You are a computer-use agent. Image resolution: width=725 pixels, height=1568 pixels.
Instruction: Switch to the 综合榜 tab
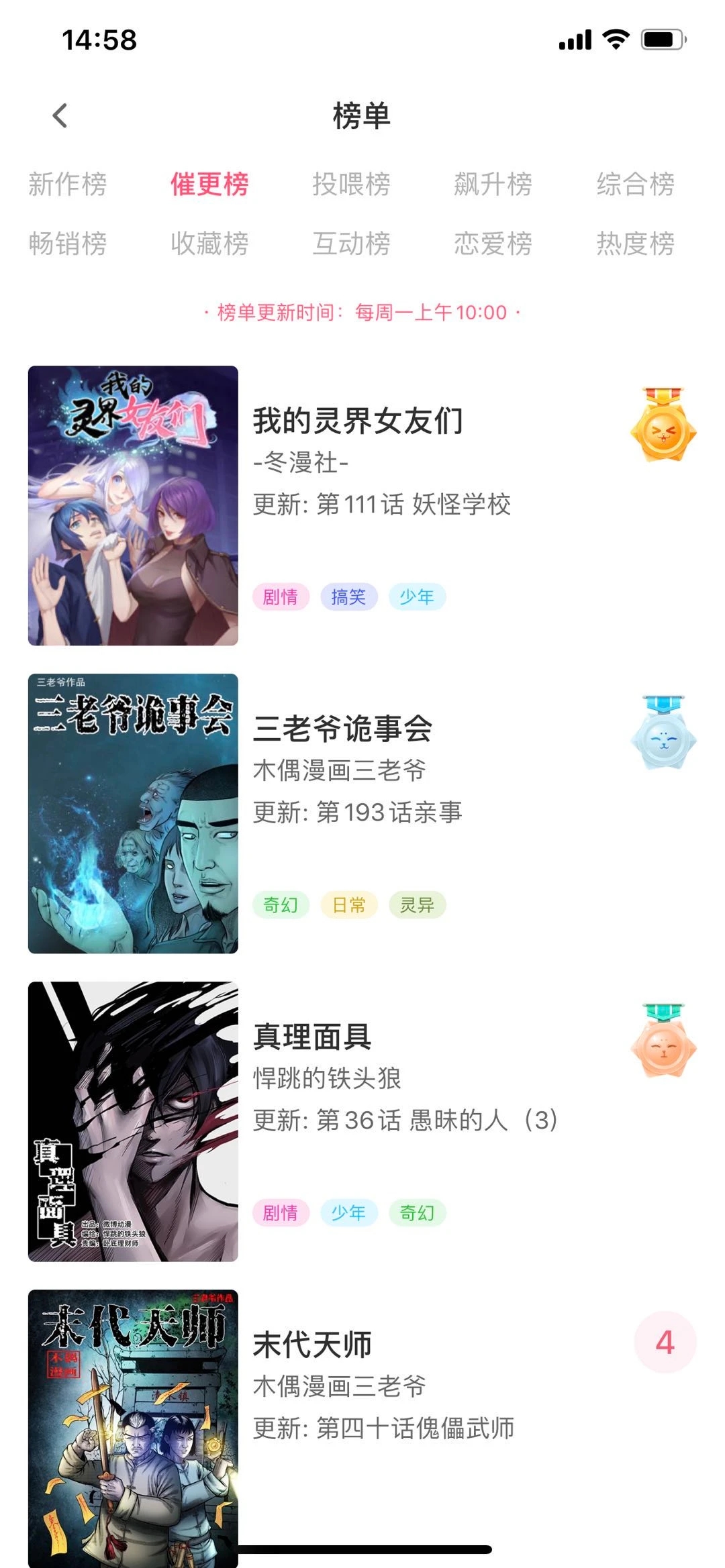(635, 184)
